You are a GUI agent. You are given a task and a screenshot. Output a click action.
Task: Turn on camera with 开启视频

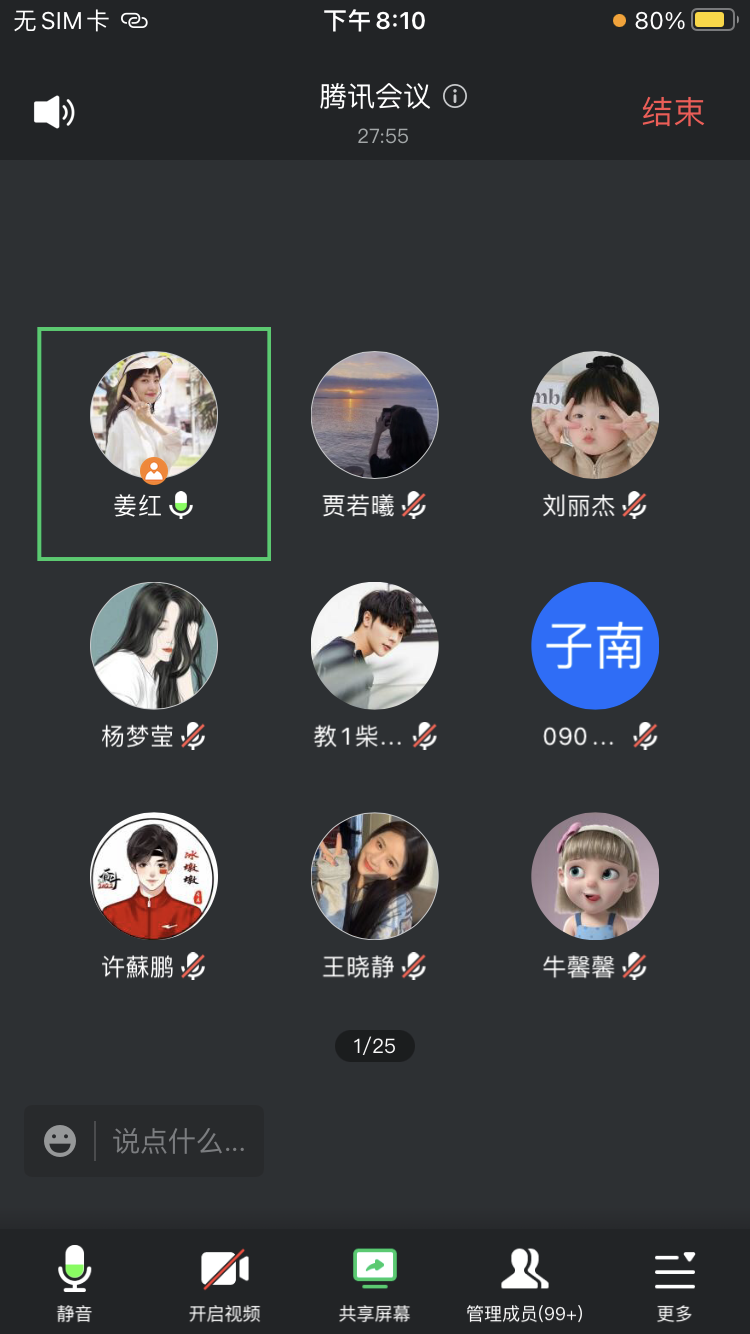pos(224,1283)
